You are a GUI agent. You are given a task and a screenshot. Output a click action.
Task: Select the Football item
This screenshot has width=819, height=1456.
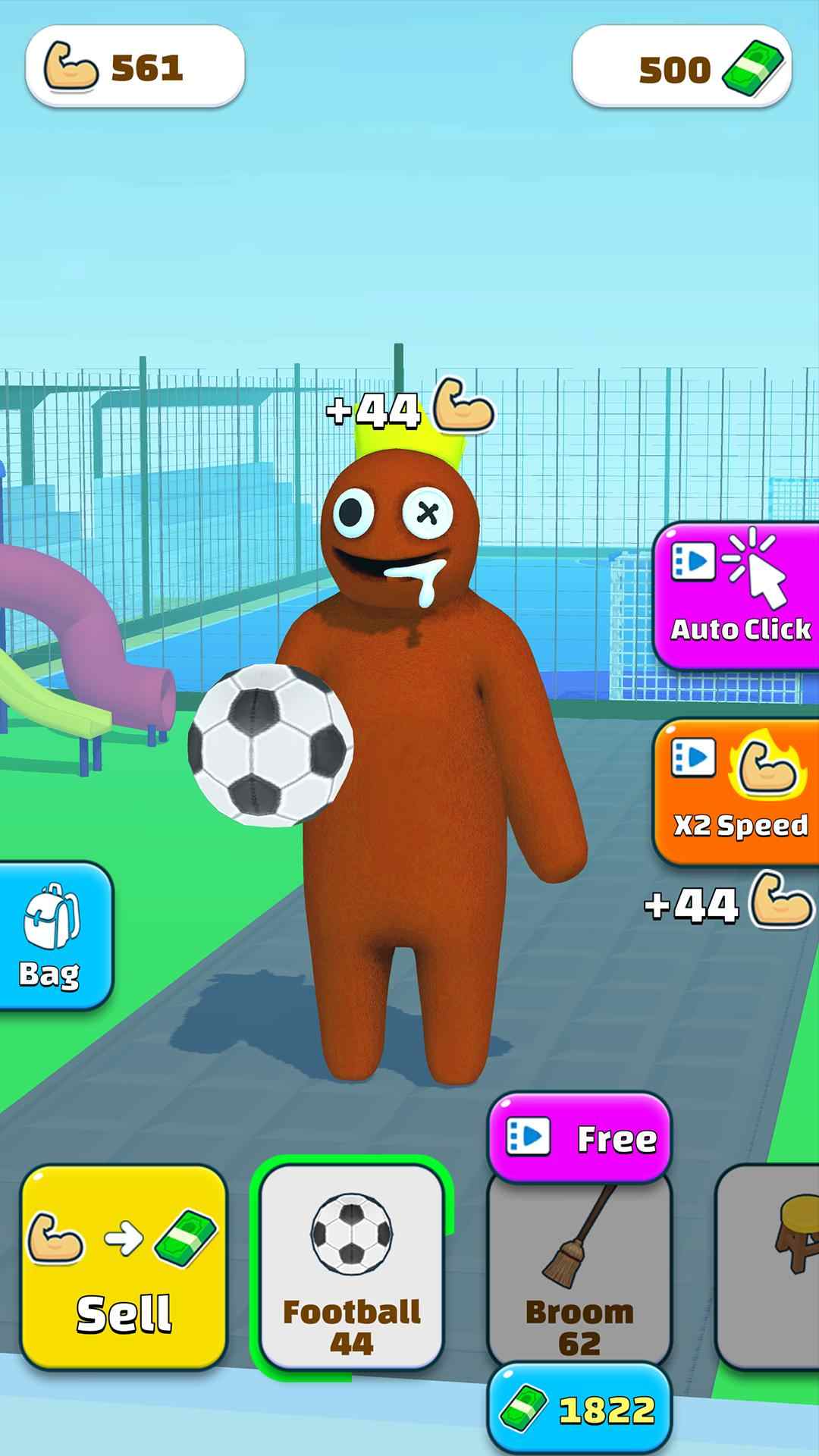coord(352,1268)
